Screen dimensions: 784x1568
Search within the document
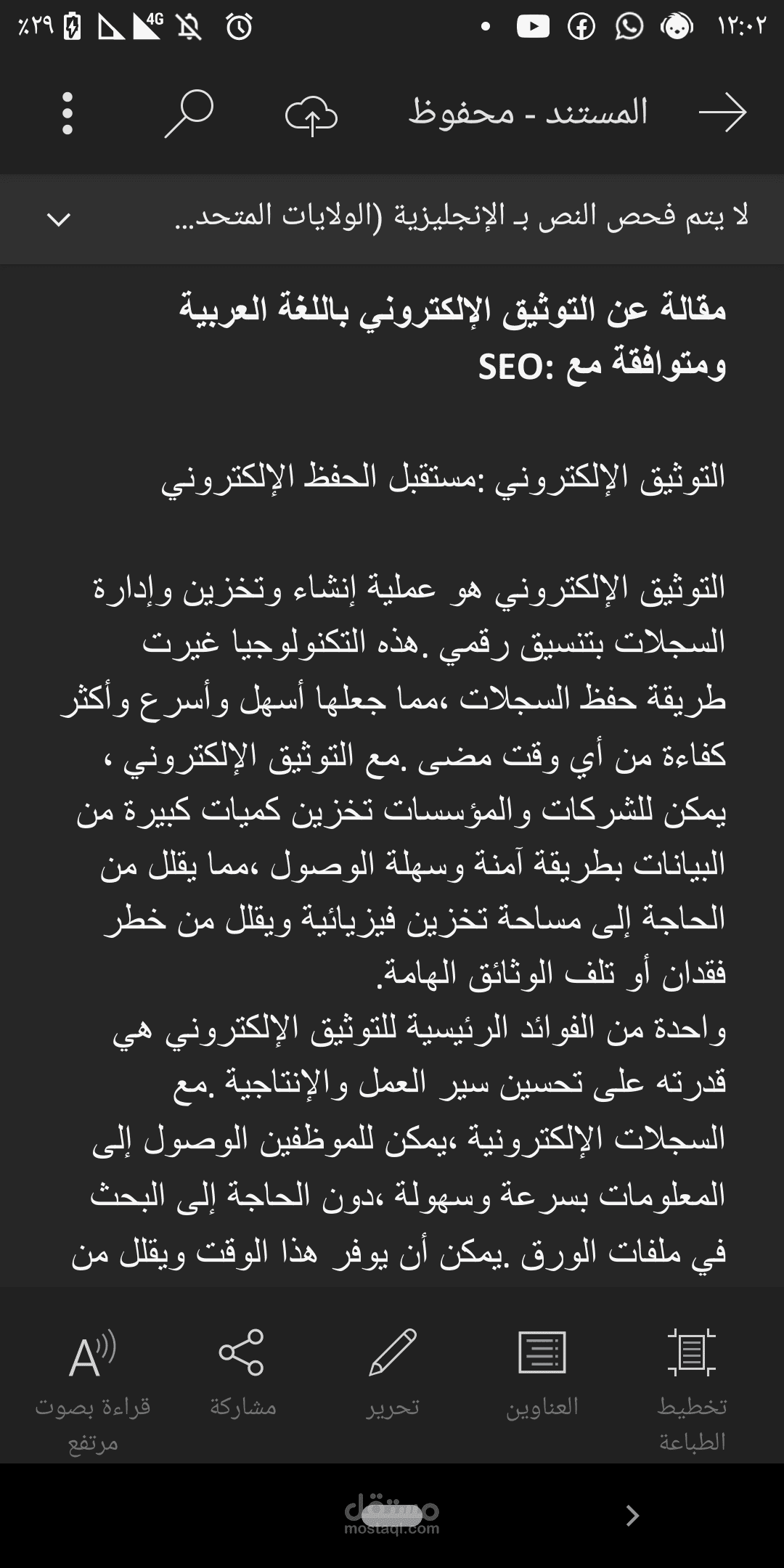(188, 113)
